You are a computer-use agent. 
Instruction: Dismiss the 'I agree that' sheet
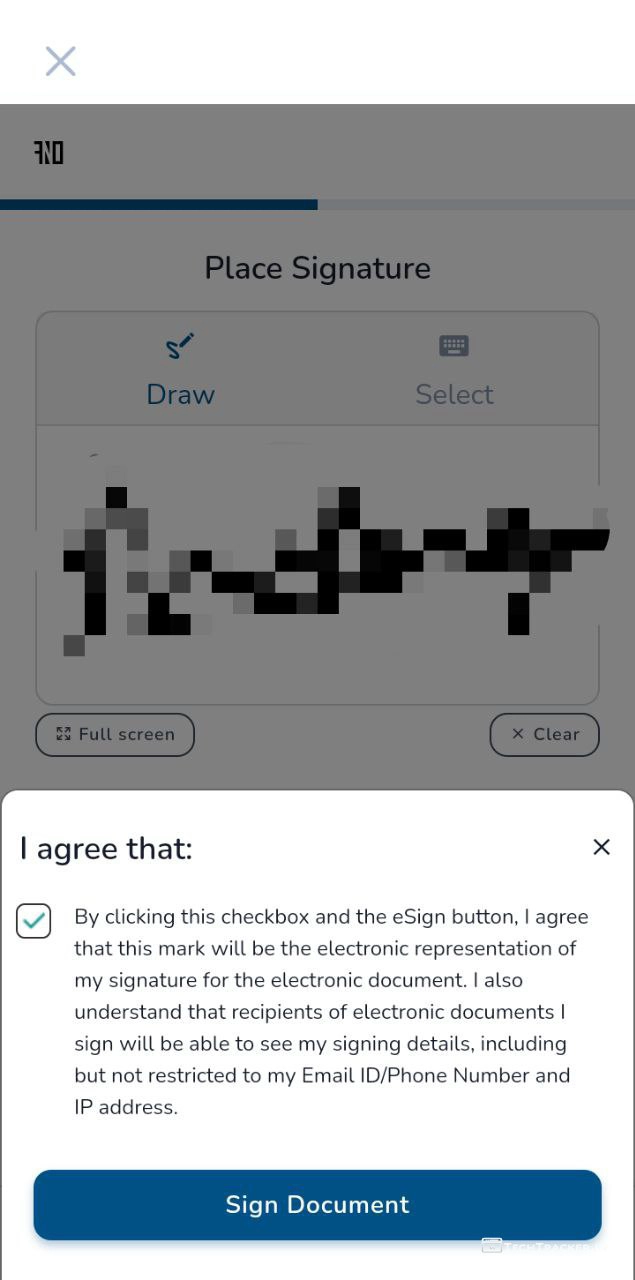tap(601, 847)
